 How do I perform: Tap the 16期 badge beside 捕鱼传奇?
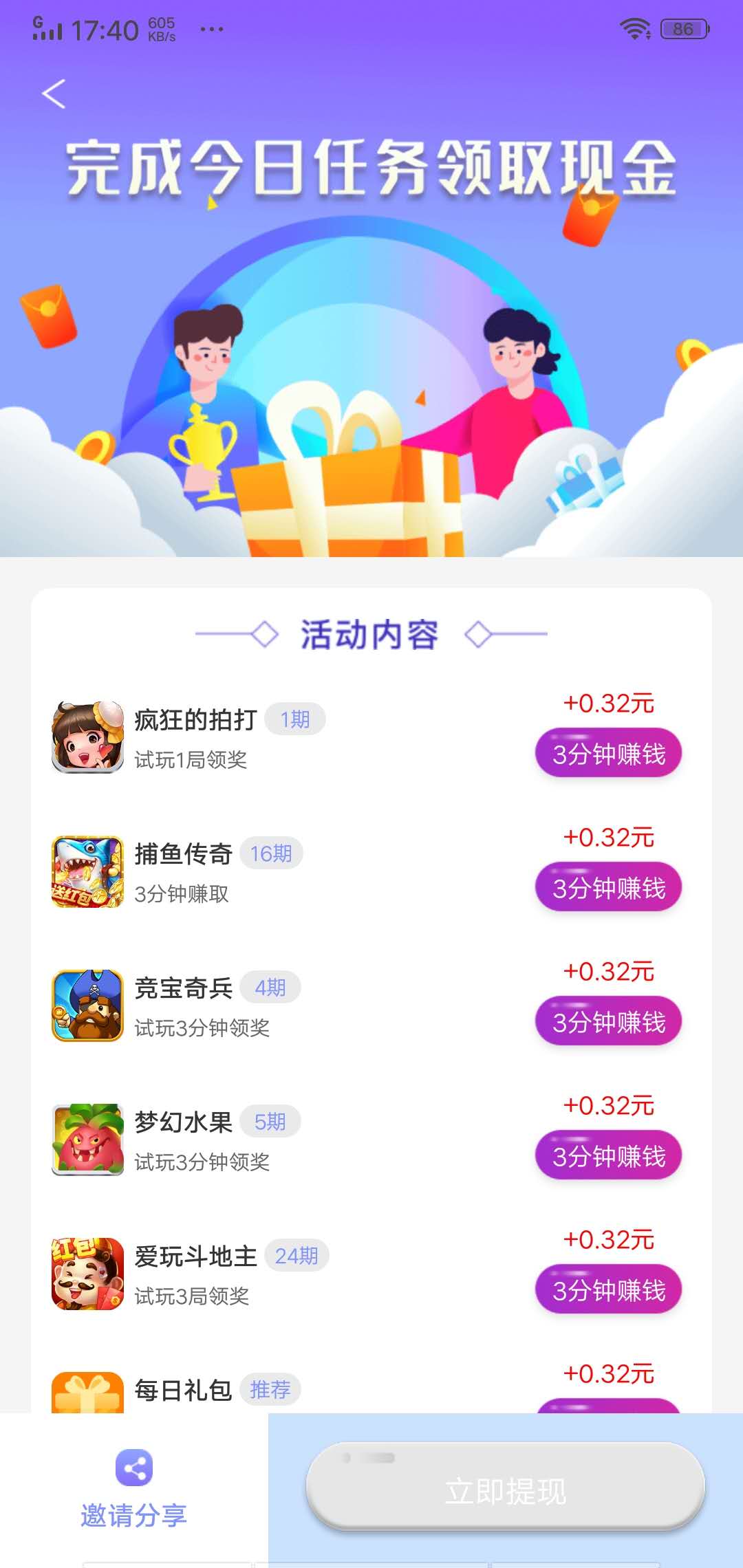pyautogui.click(x=271, y=853)
